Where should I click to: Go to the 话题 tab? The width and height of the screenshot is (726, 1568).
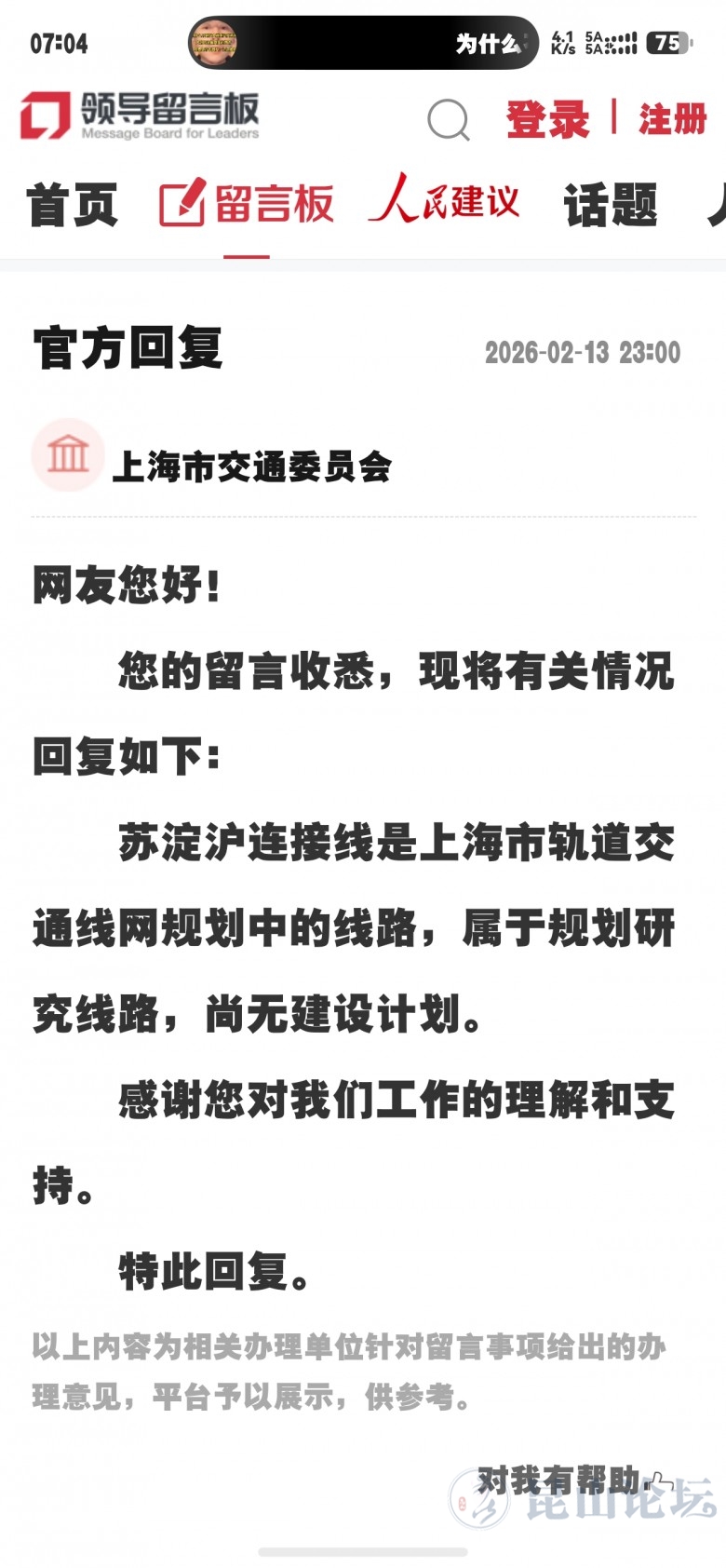tap(611, 204)
